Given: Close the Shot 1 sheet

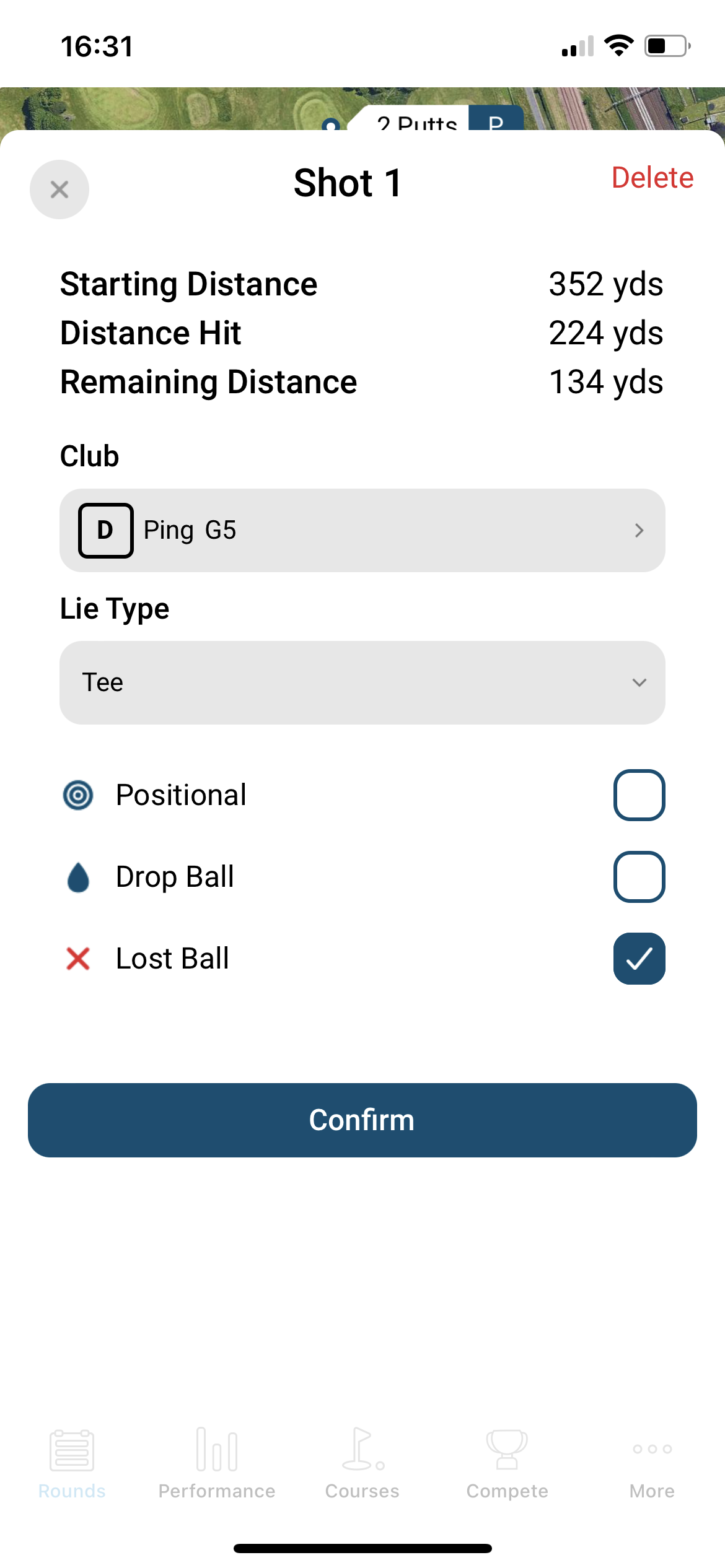Looking at the screenshot, I should (x=59, y=189).
